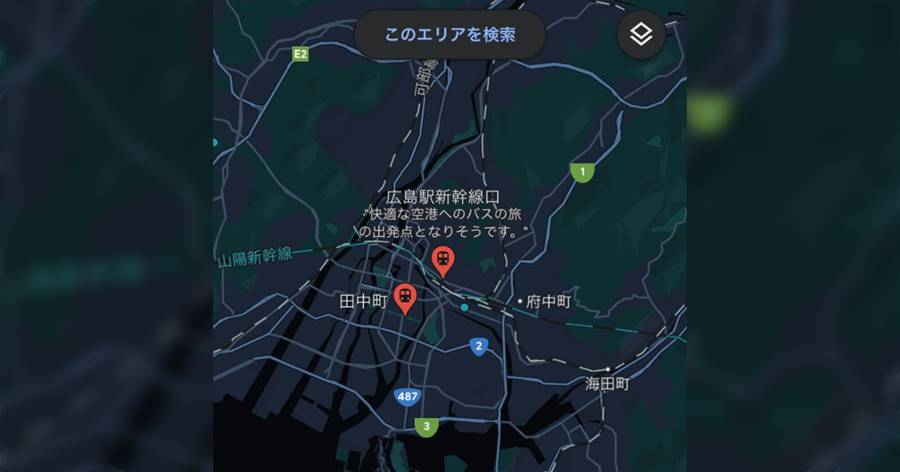Tap the このエリアを検索 button
The image size is (900, 472).
450,35
